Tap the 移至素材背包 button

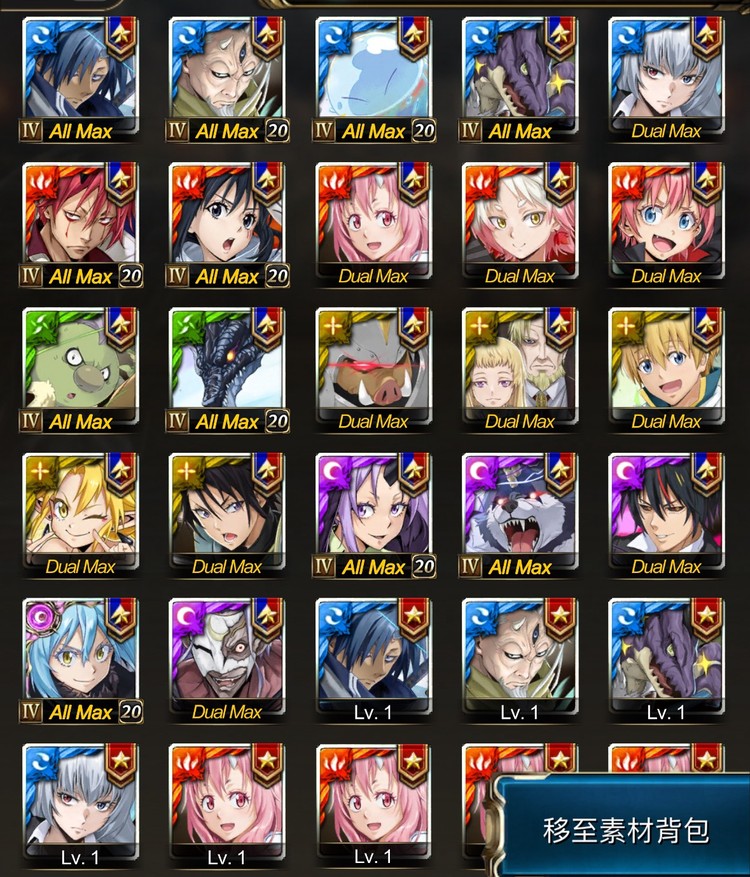(626, 829)
